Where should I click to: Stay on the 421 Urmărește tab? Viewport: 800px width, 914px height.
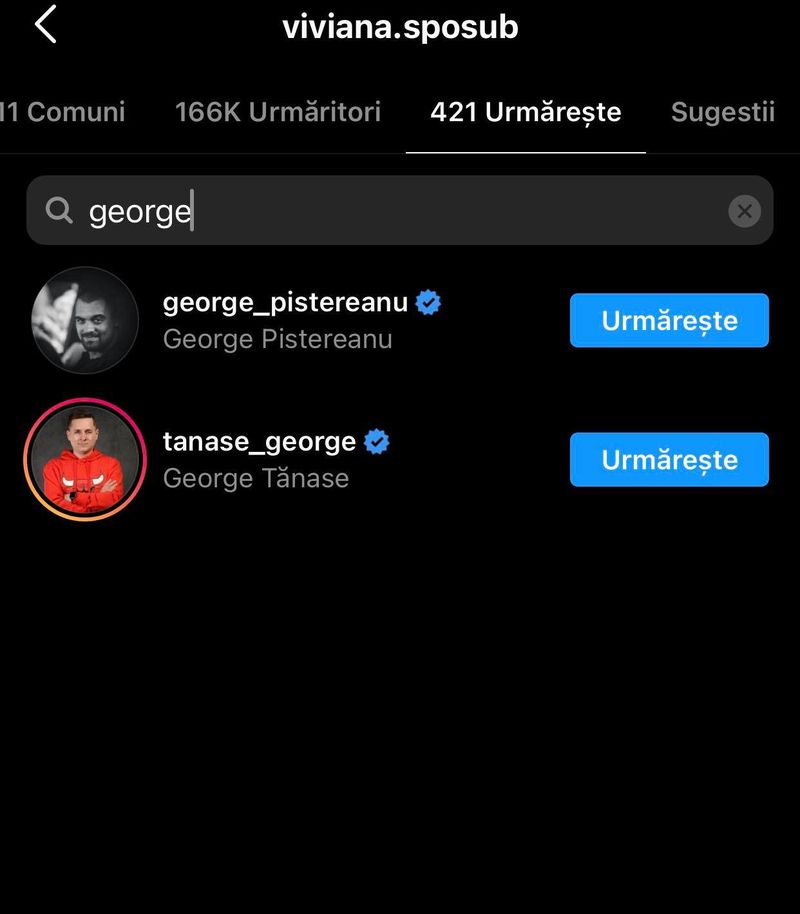click(x=524, y=112)
